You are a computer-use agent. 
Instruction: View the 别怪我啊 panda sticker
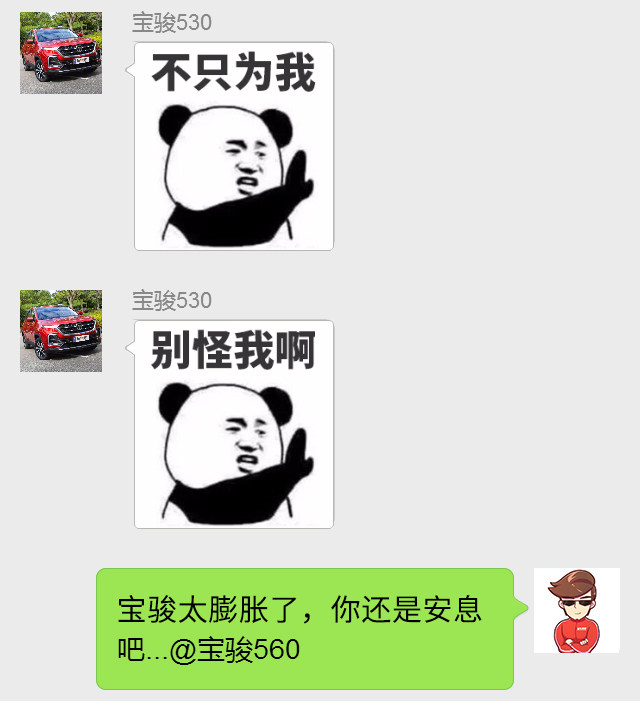point(234,424)
